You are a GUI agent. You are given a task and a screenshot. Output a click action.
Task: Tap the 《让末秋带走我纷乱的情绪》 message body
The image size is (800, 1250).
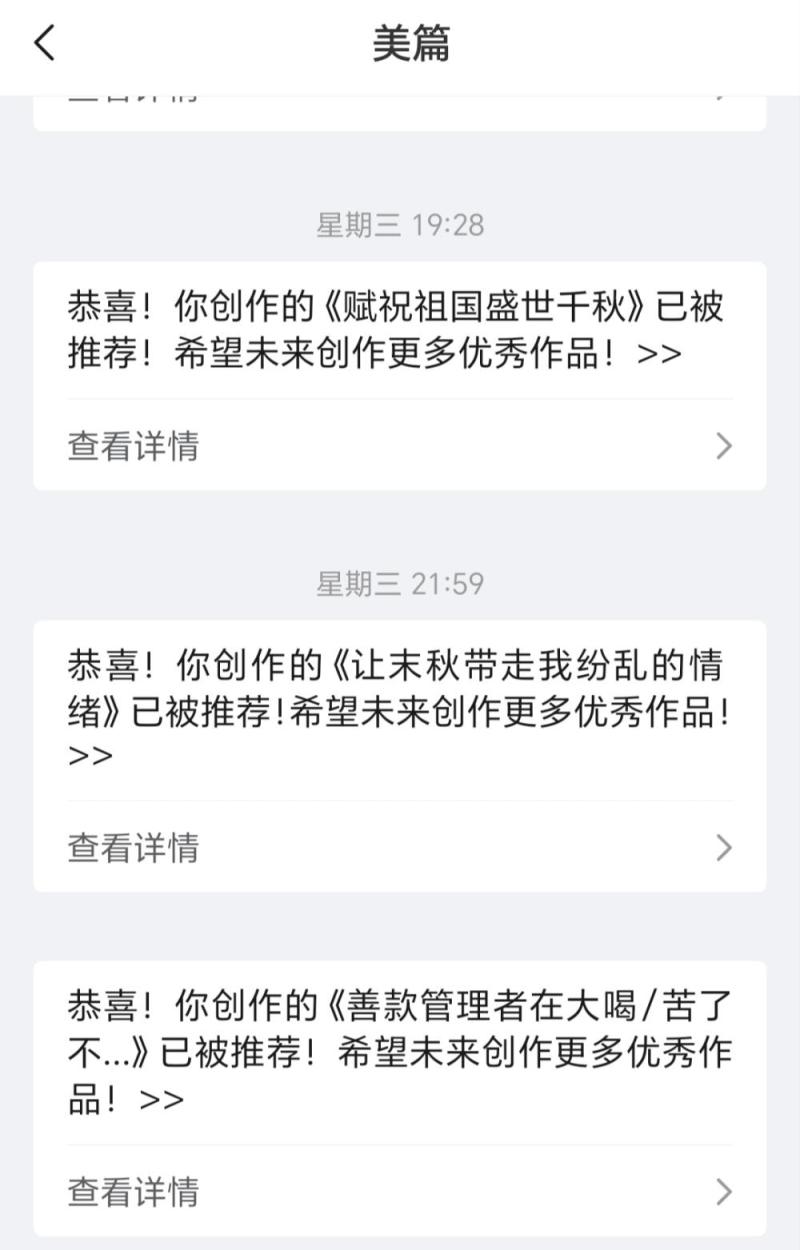tap(398, 700)
